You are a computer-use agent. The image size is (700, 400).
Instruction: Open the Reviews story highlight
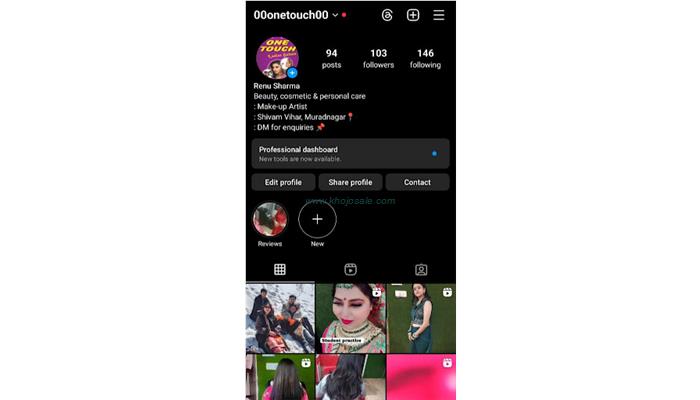pos(270,220)
